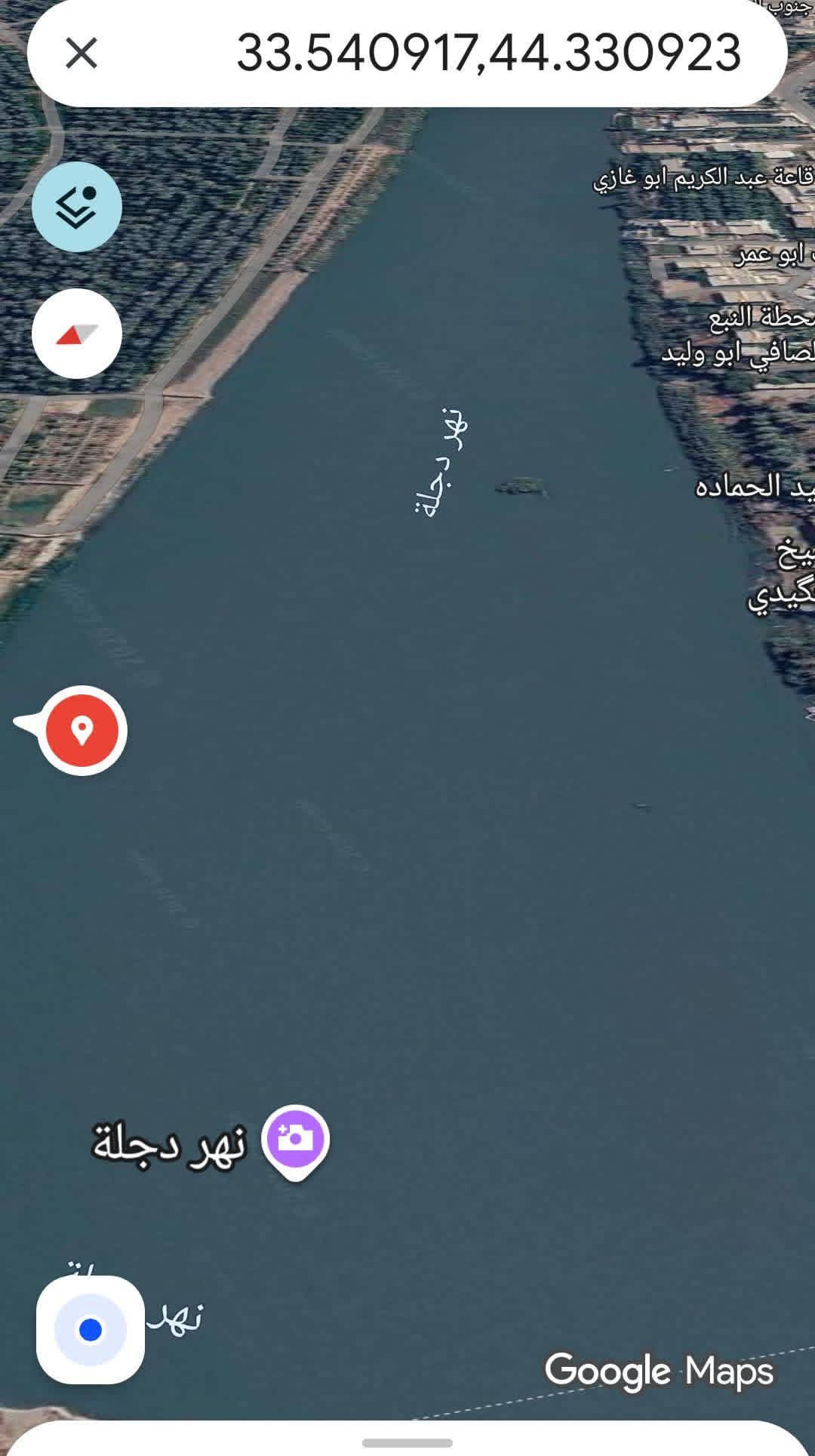The image size is (815, 1456).
Task: Reset map orientation with the compass
Action: coord(77,334)
